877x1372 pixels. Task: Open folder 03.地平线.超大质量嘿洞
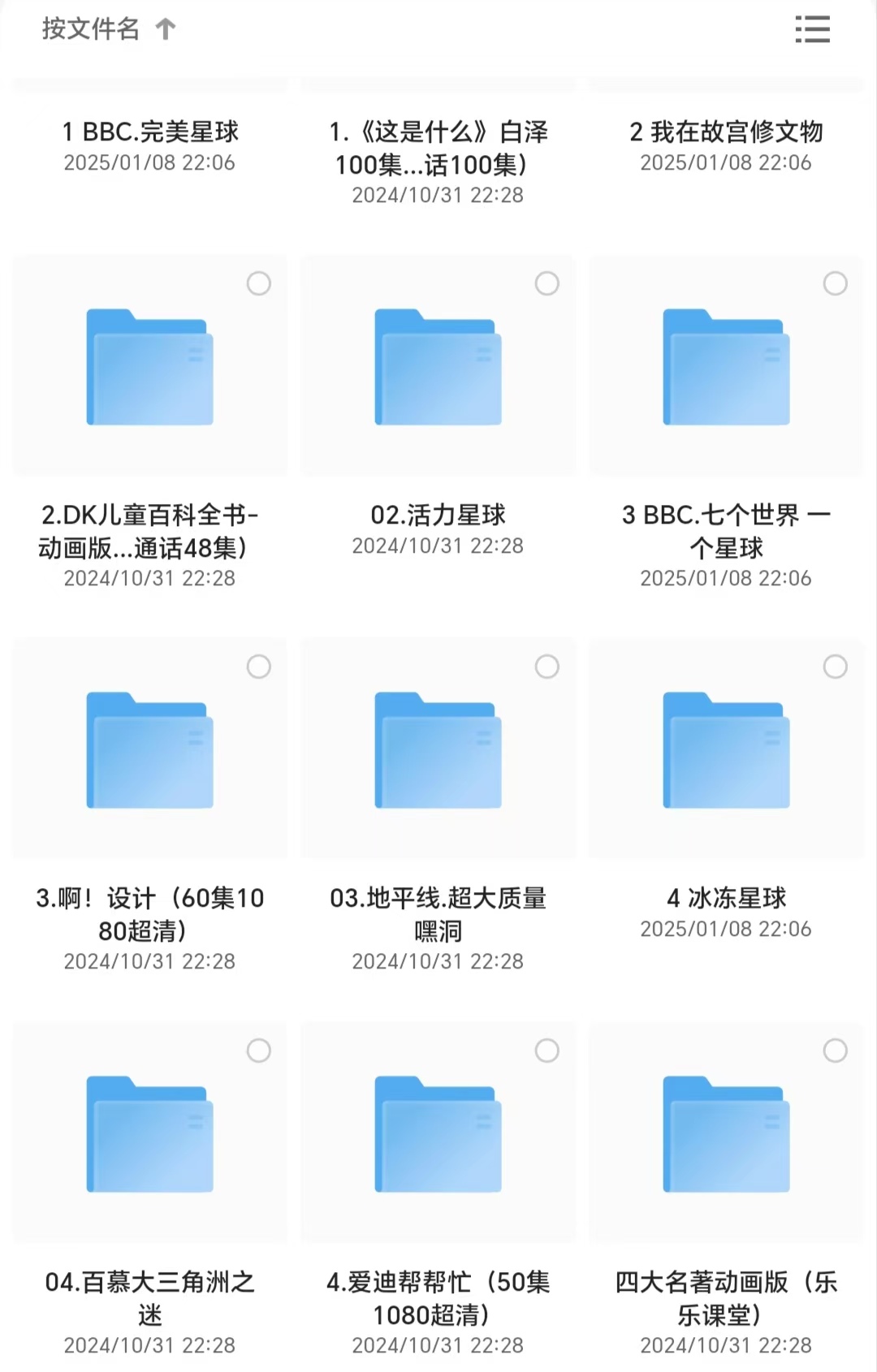(438, 750)
